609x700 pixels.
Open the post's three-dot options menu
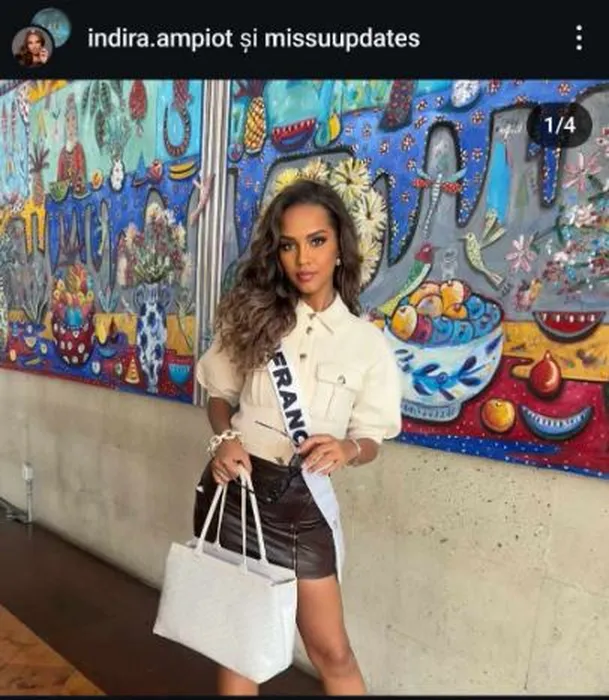[579, 39]
